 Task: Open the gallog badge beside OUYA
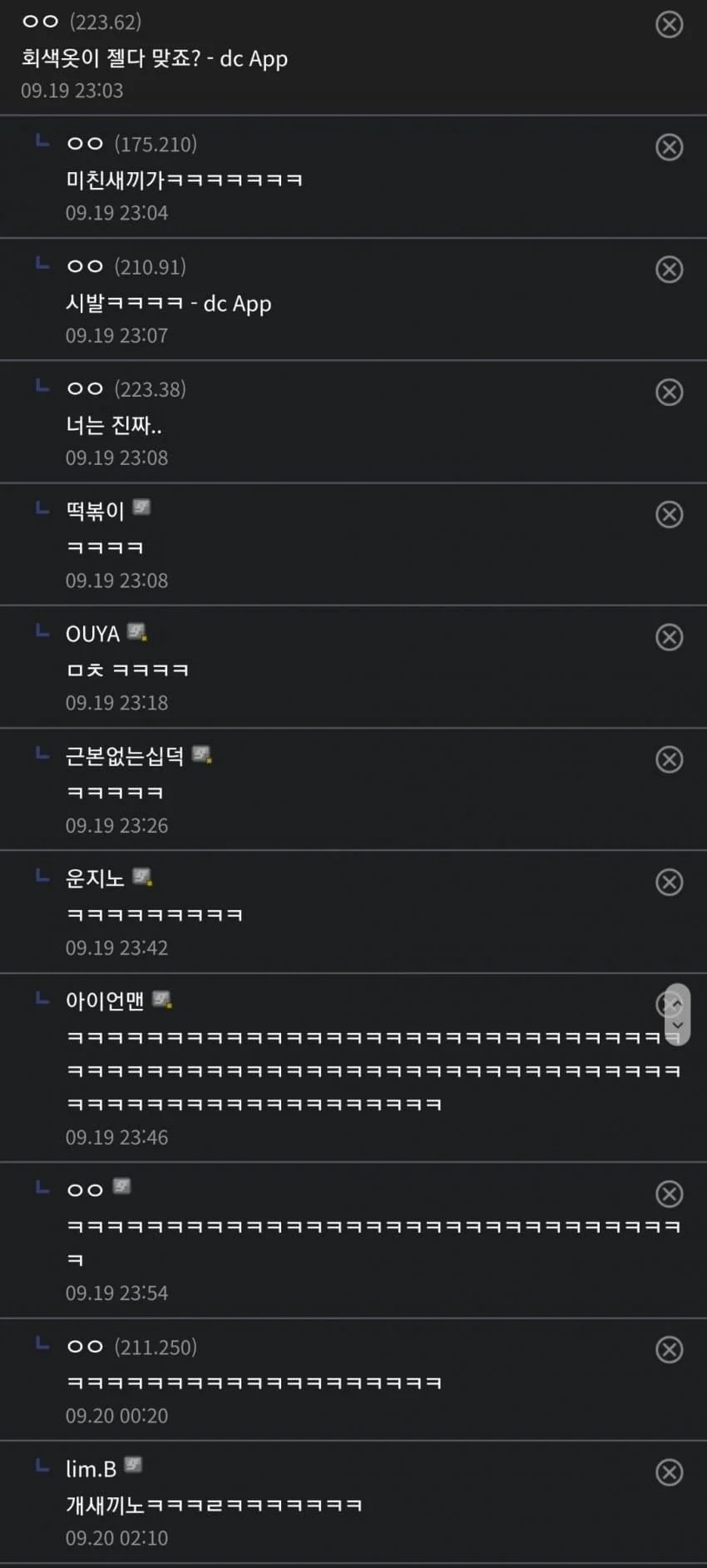136,633
